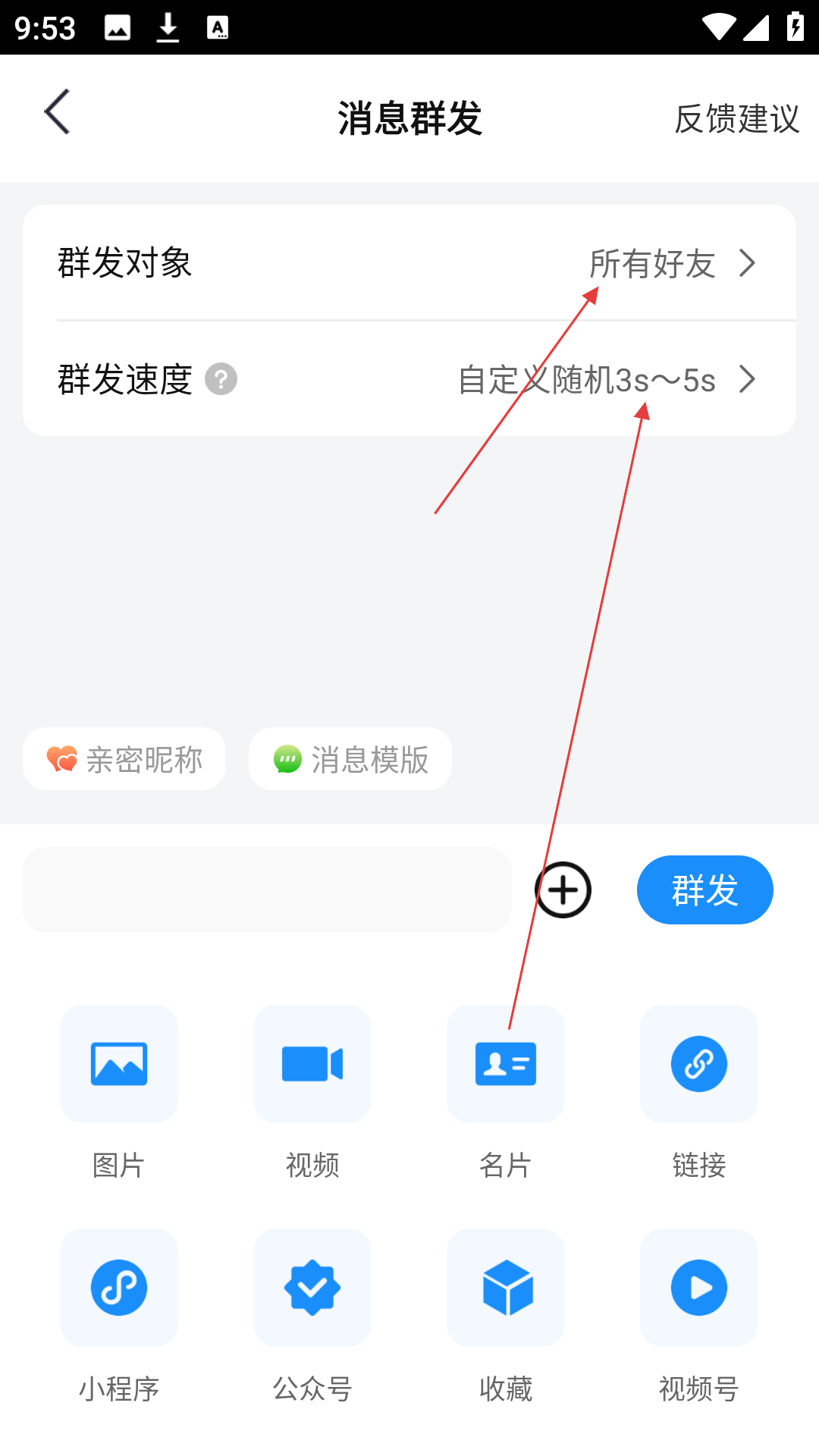Attach a 名片 contact card
This screenshot has height=1456, width=819.
(506, 1064)
